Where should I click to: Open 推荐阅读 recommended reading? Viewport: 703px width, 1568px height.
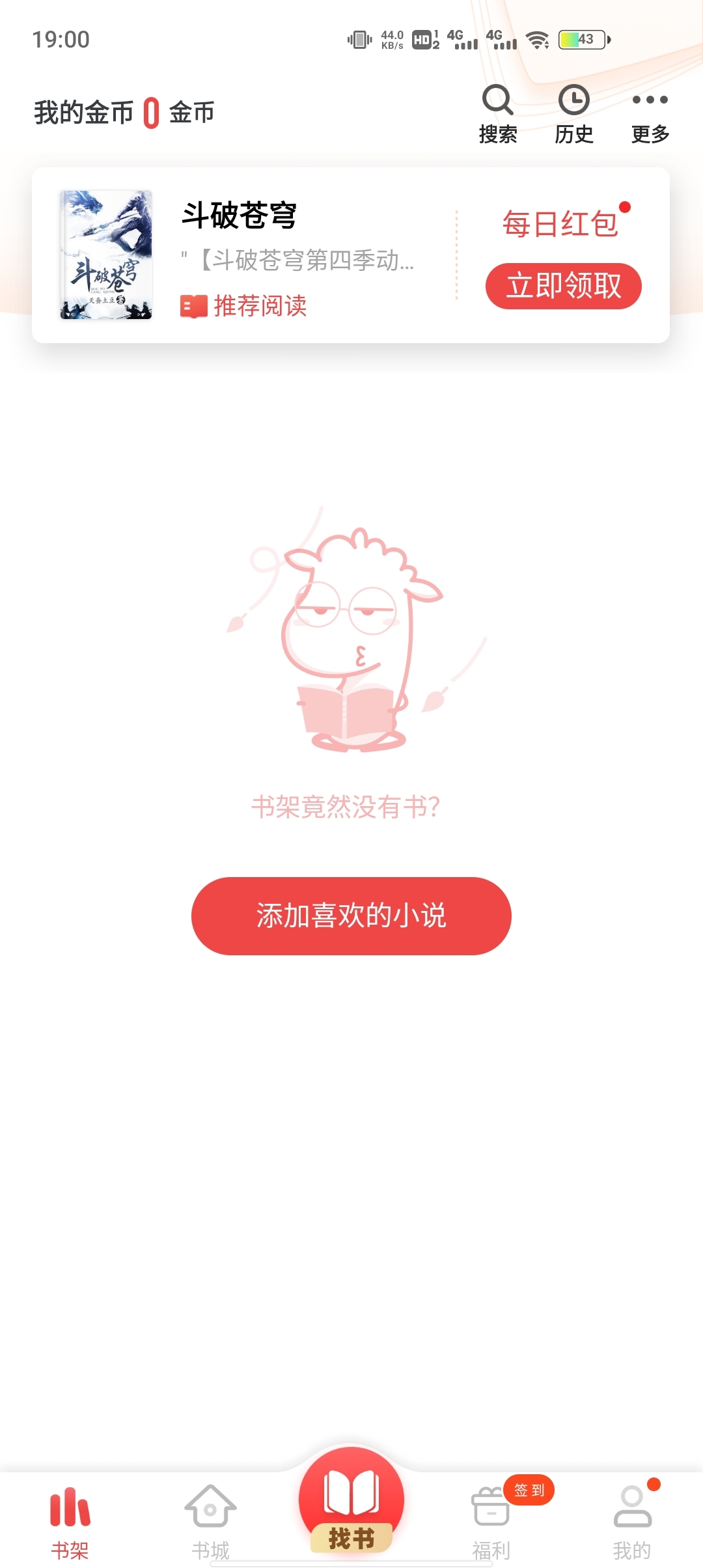pyautogui.click(x=244, y=306)
